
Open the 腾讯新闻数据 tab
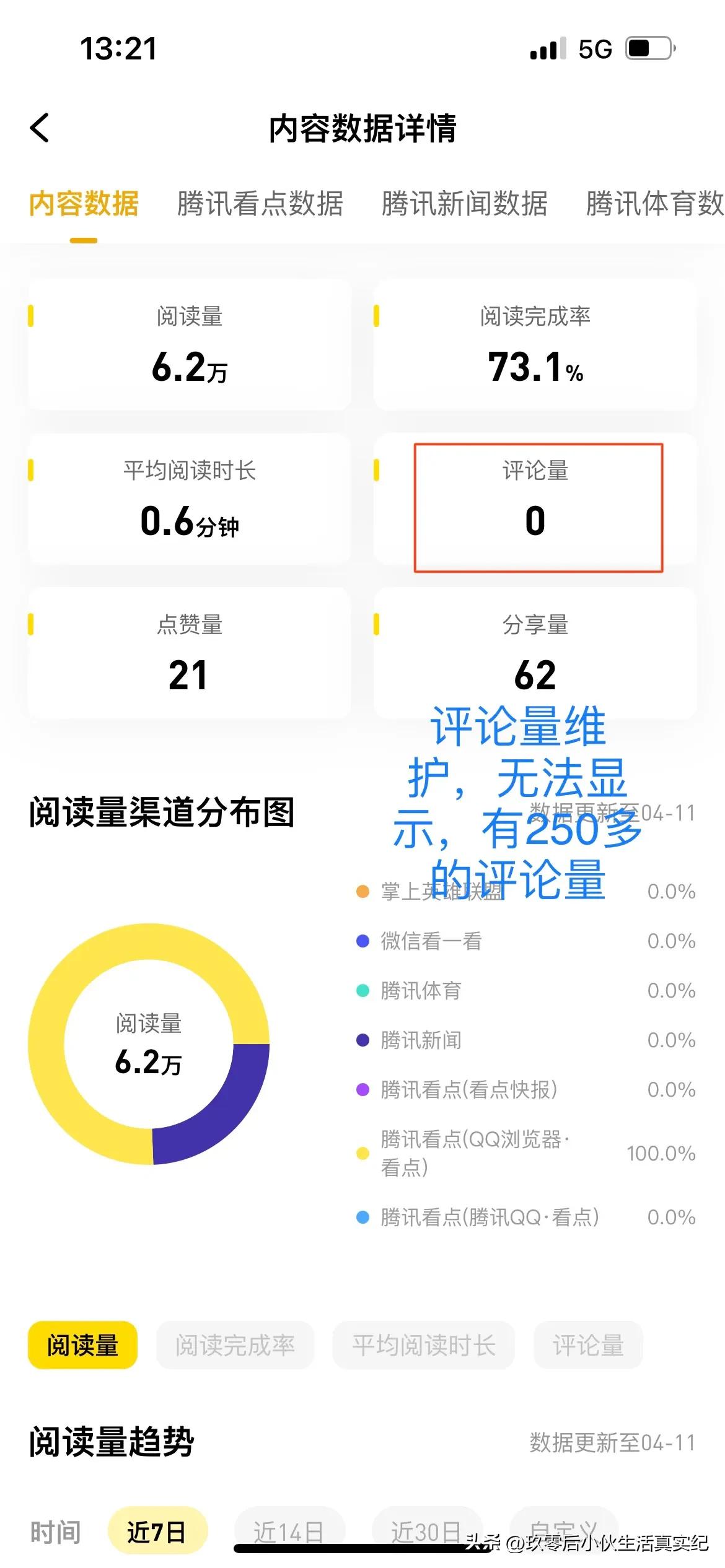466,205
